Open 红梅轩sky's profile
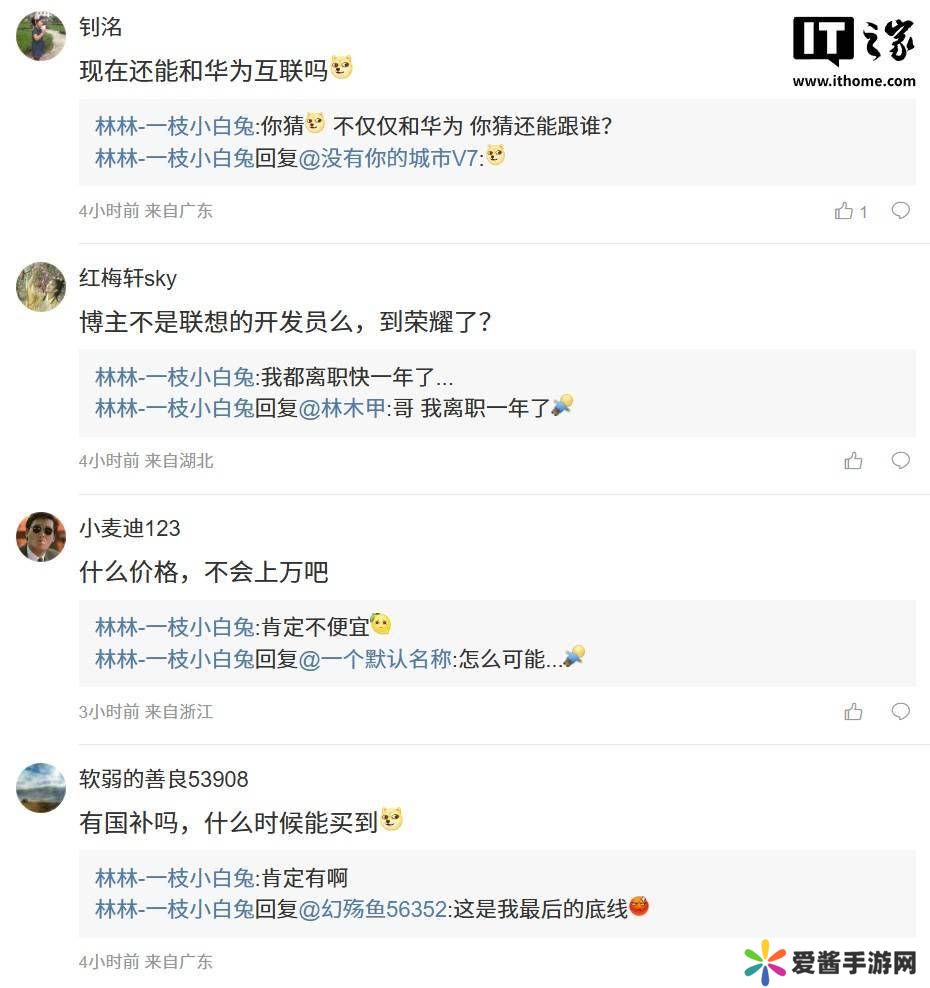This screenshot has height=988, width=930. click(x=128, y=278)
